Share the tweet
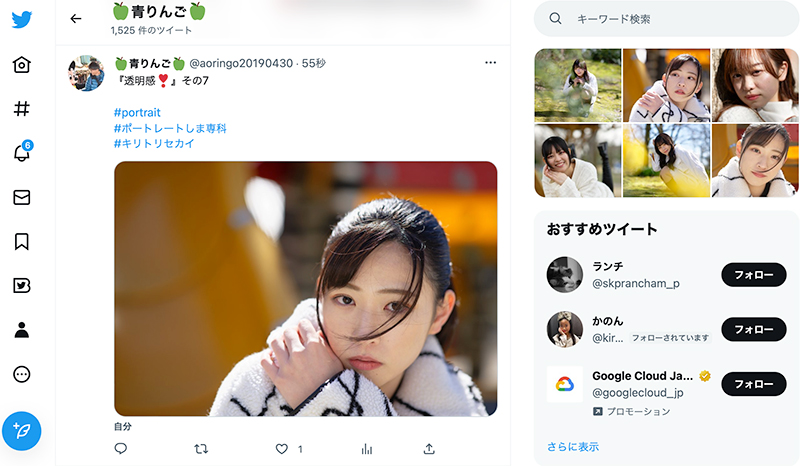Screen dimensions: 800x466 [429, 449]
